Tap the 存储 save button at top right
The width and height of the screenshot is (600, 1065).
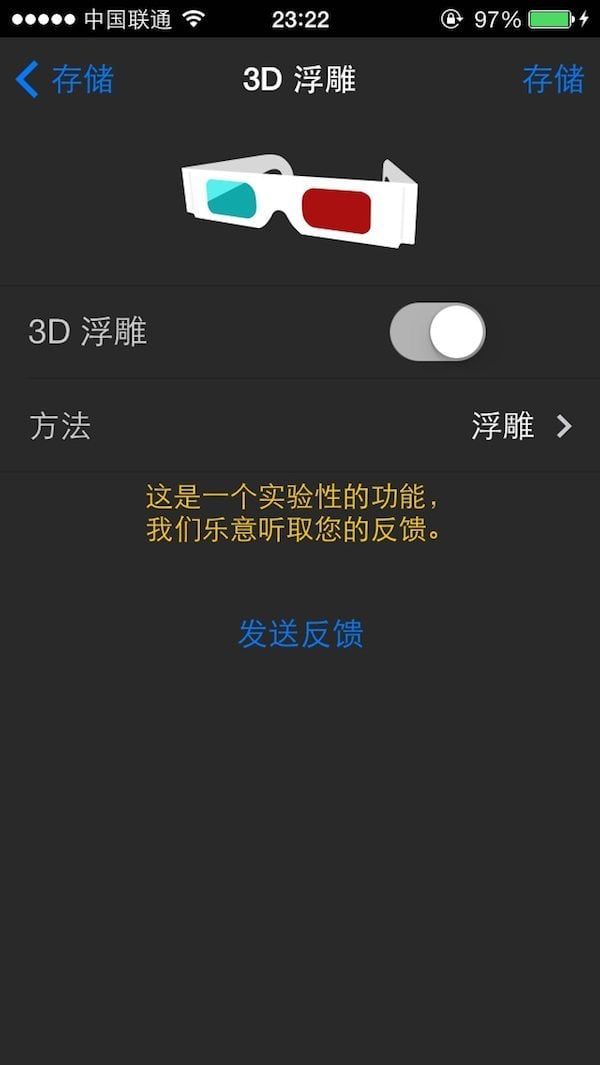click(x=553, y=80)
